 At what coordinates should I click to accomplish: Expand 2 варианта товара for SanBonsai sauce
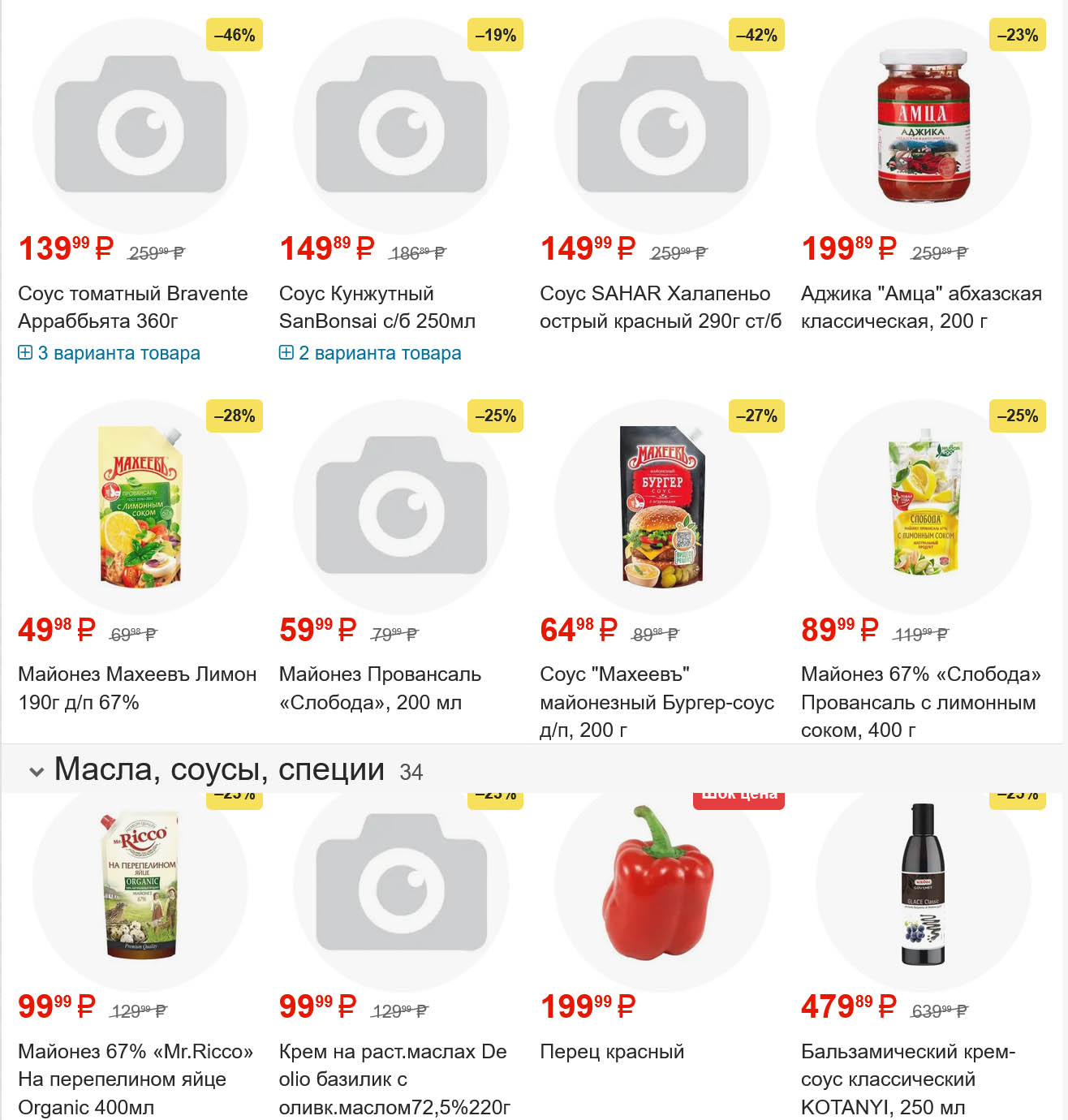click(370, 353)
